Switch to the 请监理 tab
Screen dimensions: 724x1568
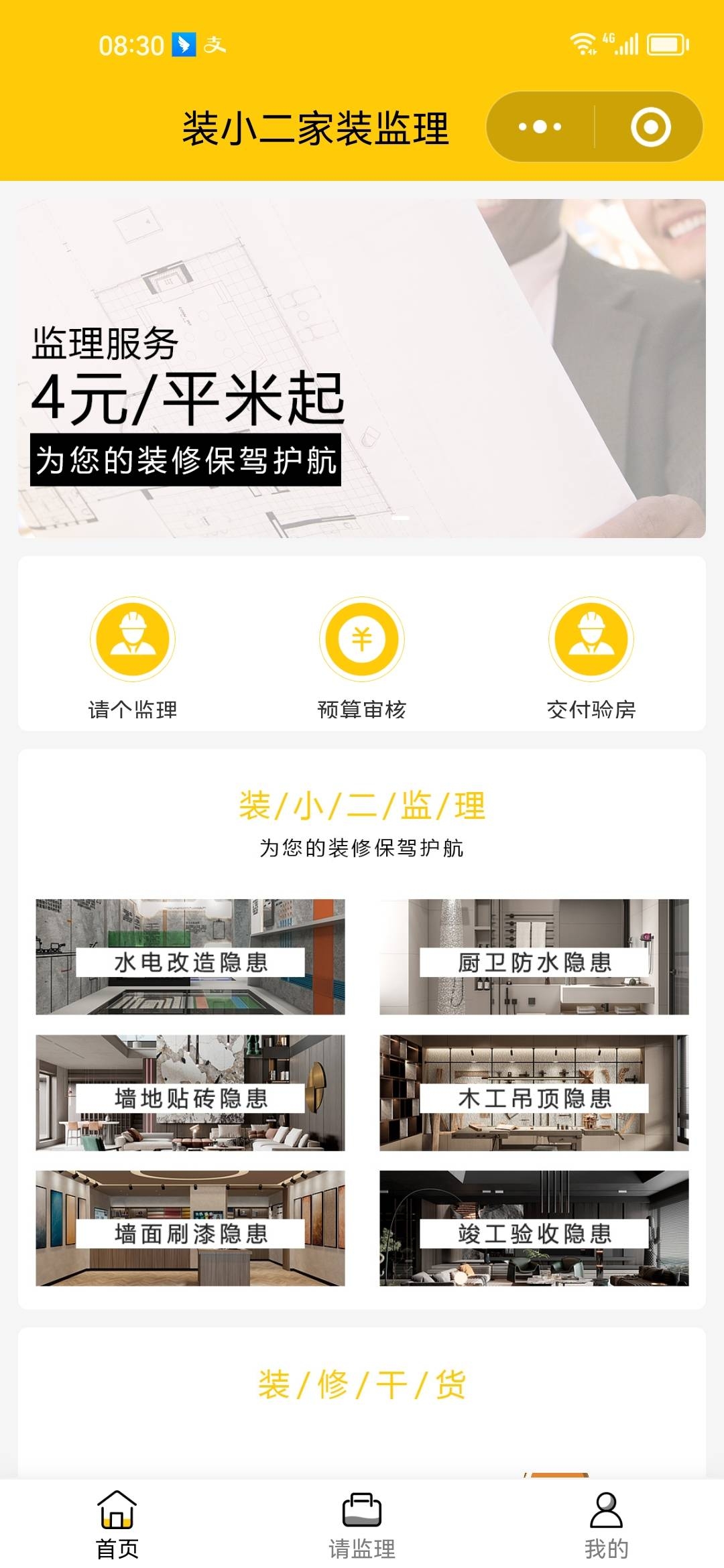[362, 1524]
